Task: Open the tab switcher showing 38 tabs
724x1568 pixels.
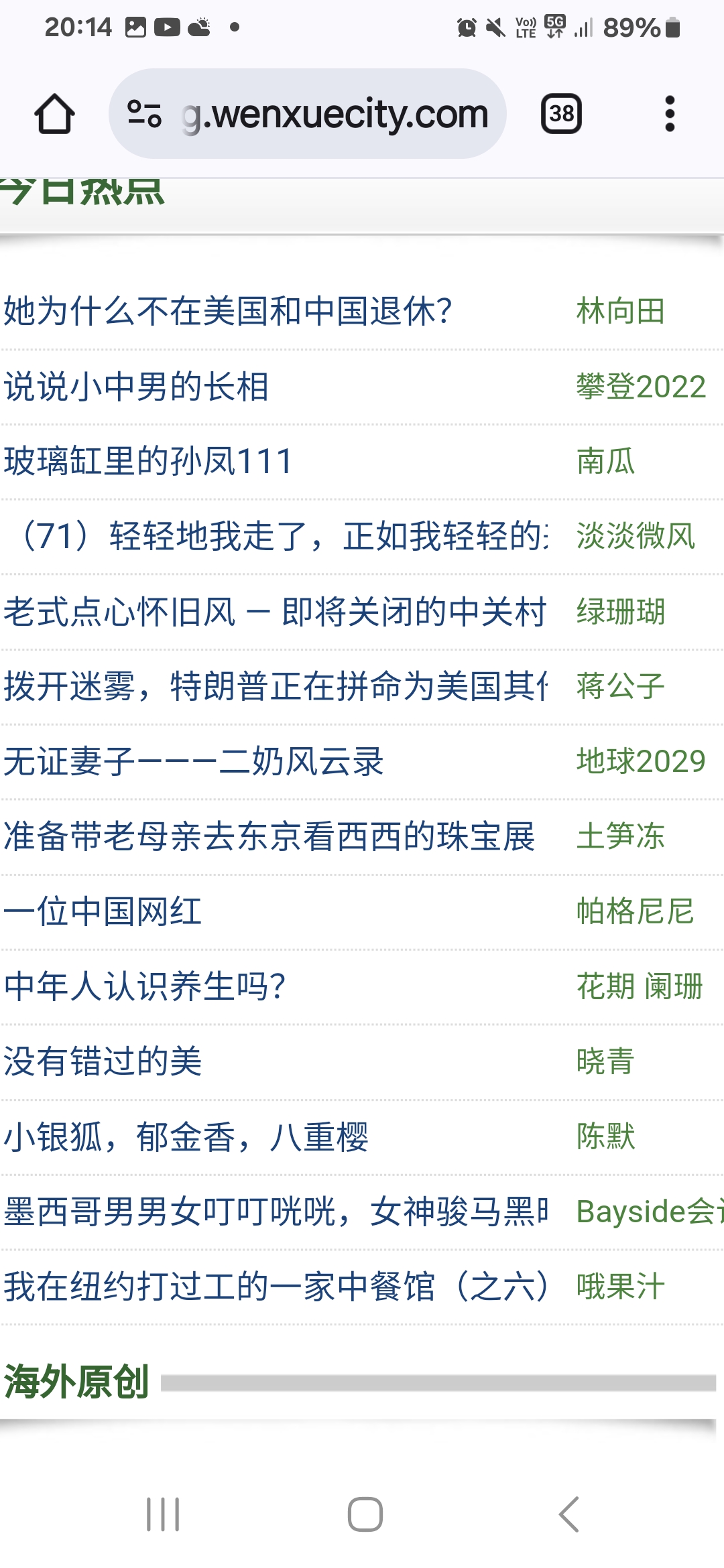Action: [x=561, y=114]
